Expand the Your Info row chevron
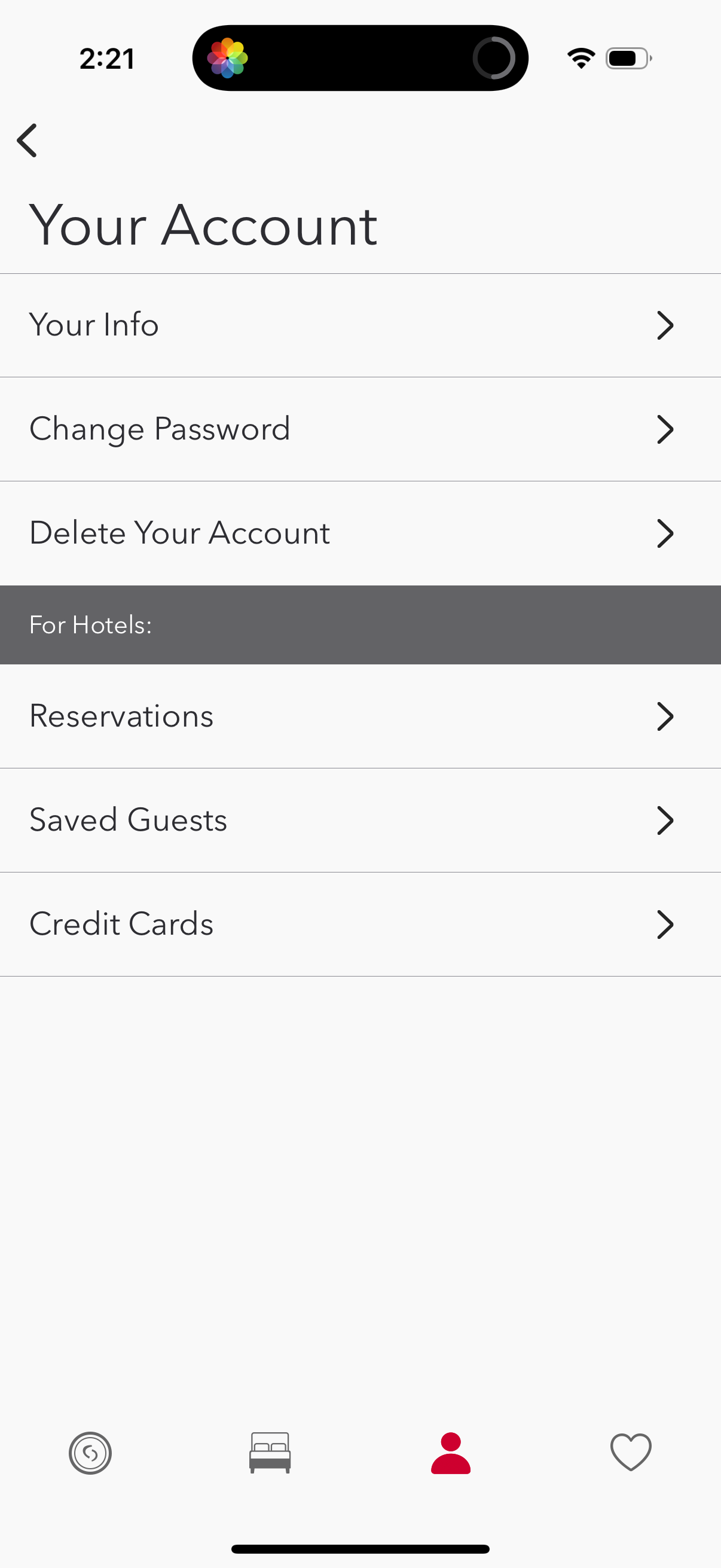 coord(667,326)
